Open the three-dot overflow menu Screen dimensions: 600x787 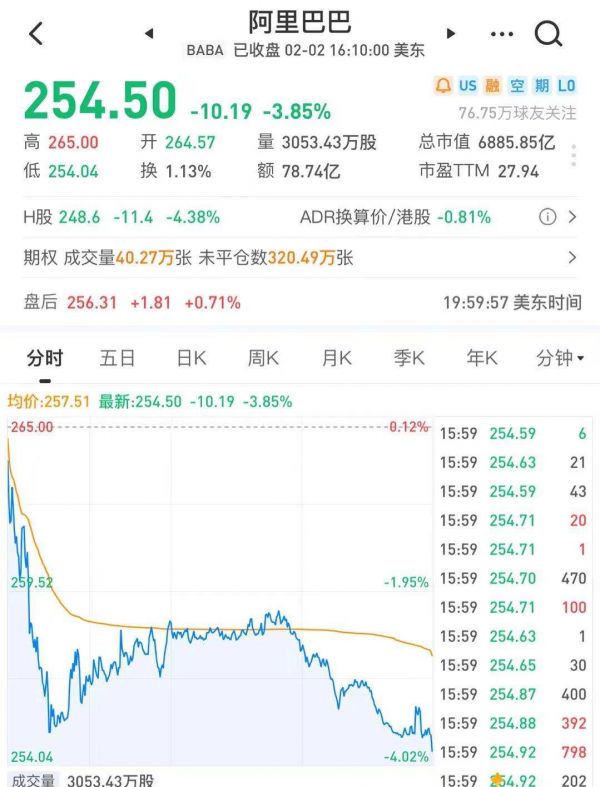501,34
